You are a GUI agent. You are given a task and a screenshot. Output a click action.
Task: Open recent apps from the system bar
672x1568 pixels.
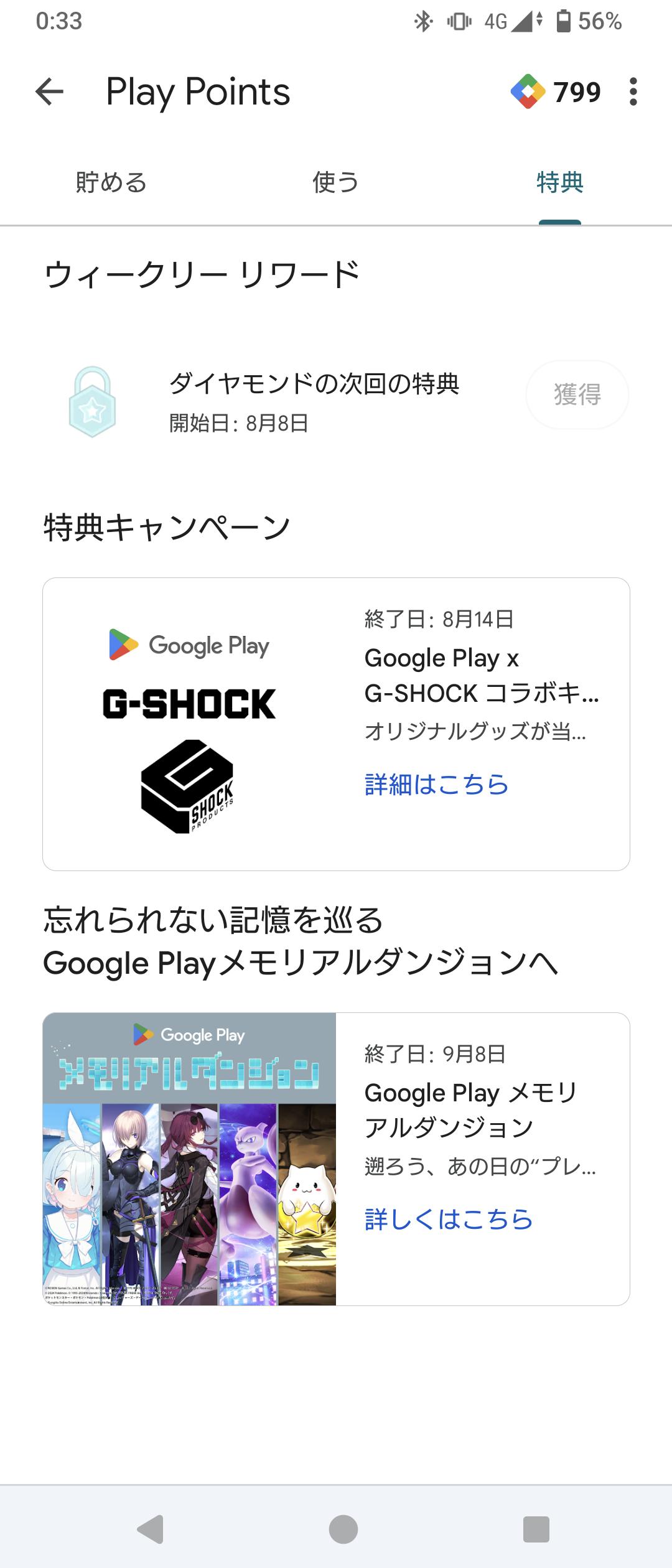[x=536, y=1529]
